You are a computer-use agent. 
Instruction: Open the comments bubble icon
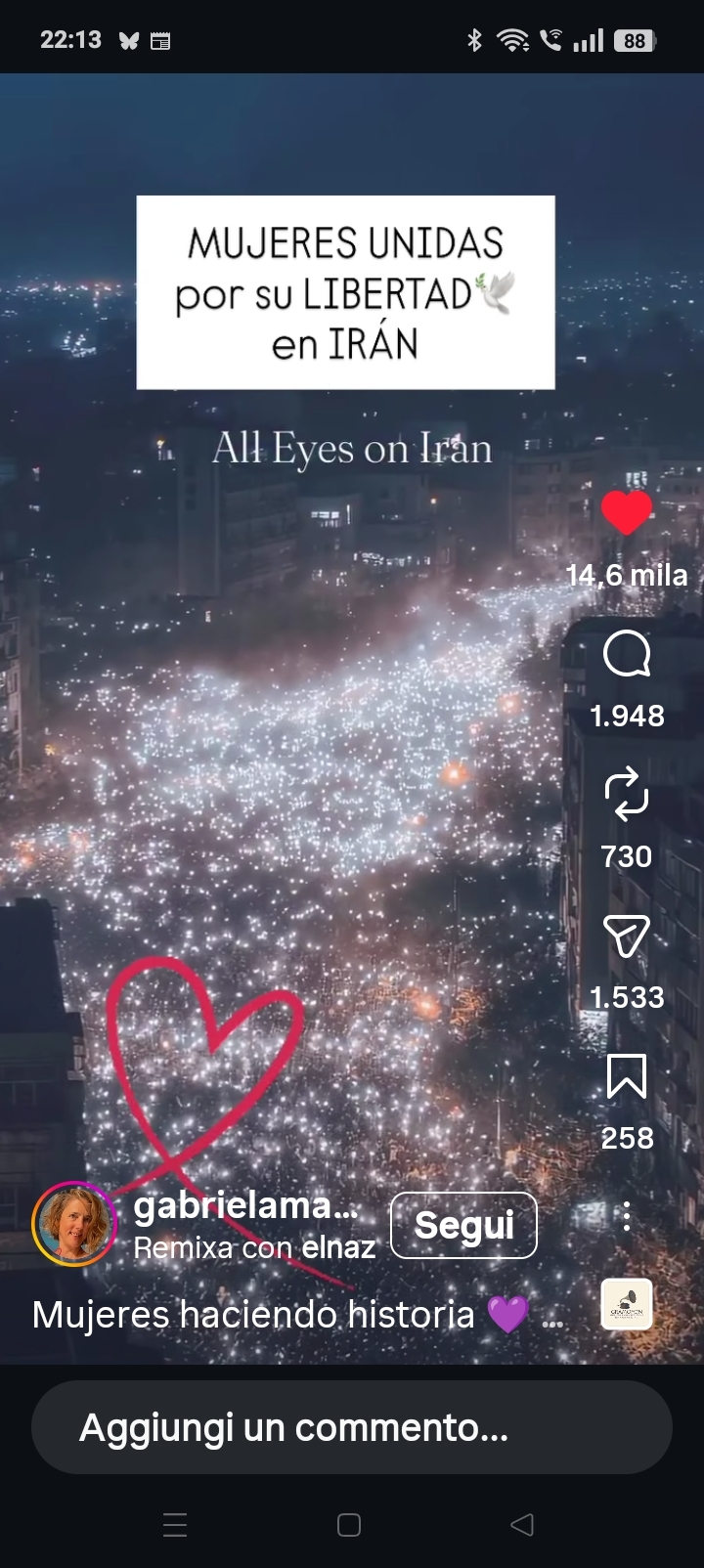(x=627, y=654)
